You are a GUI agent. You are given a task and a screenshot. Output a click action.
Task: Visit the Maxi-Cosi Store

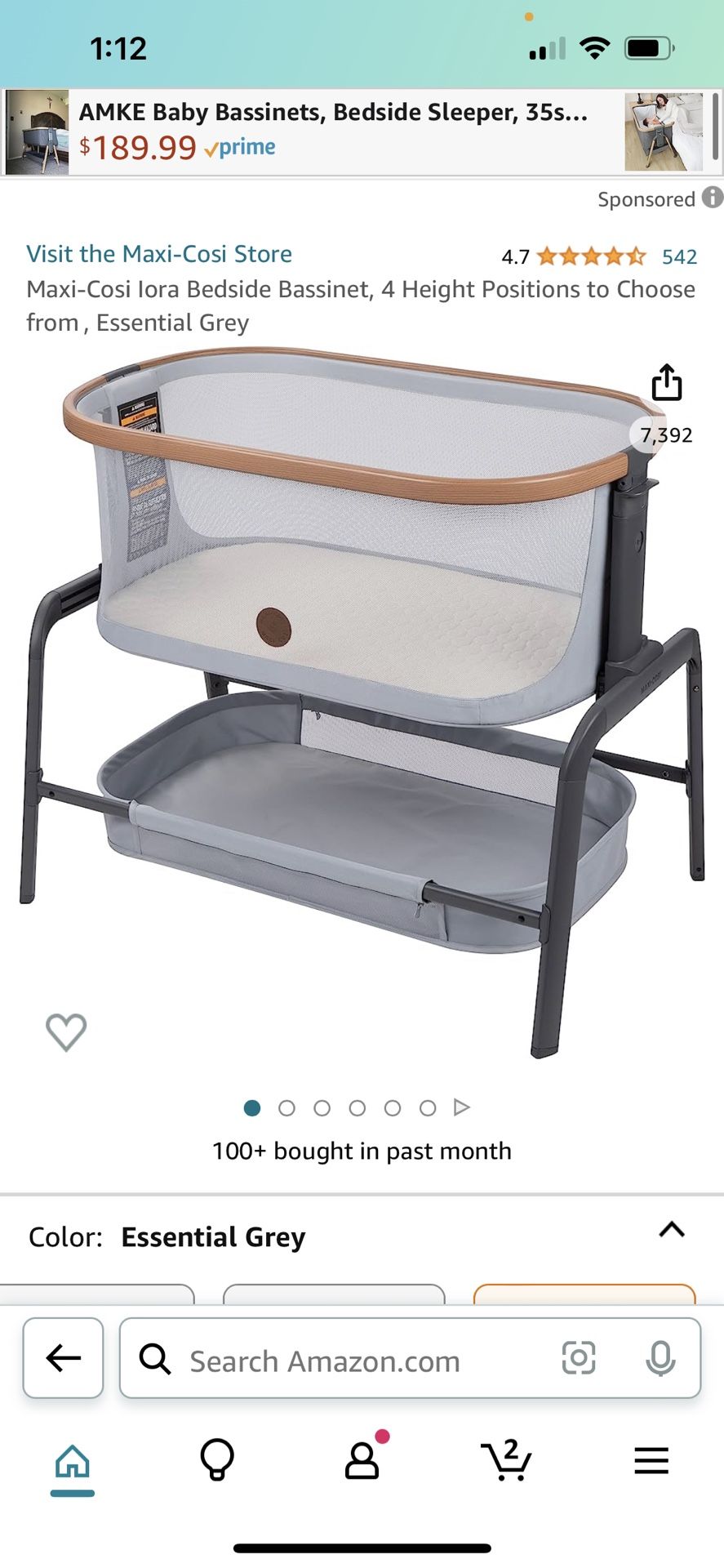tap(160, 254)
